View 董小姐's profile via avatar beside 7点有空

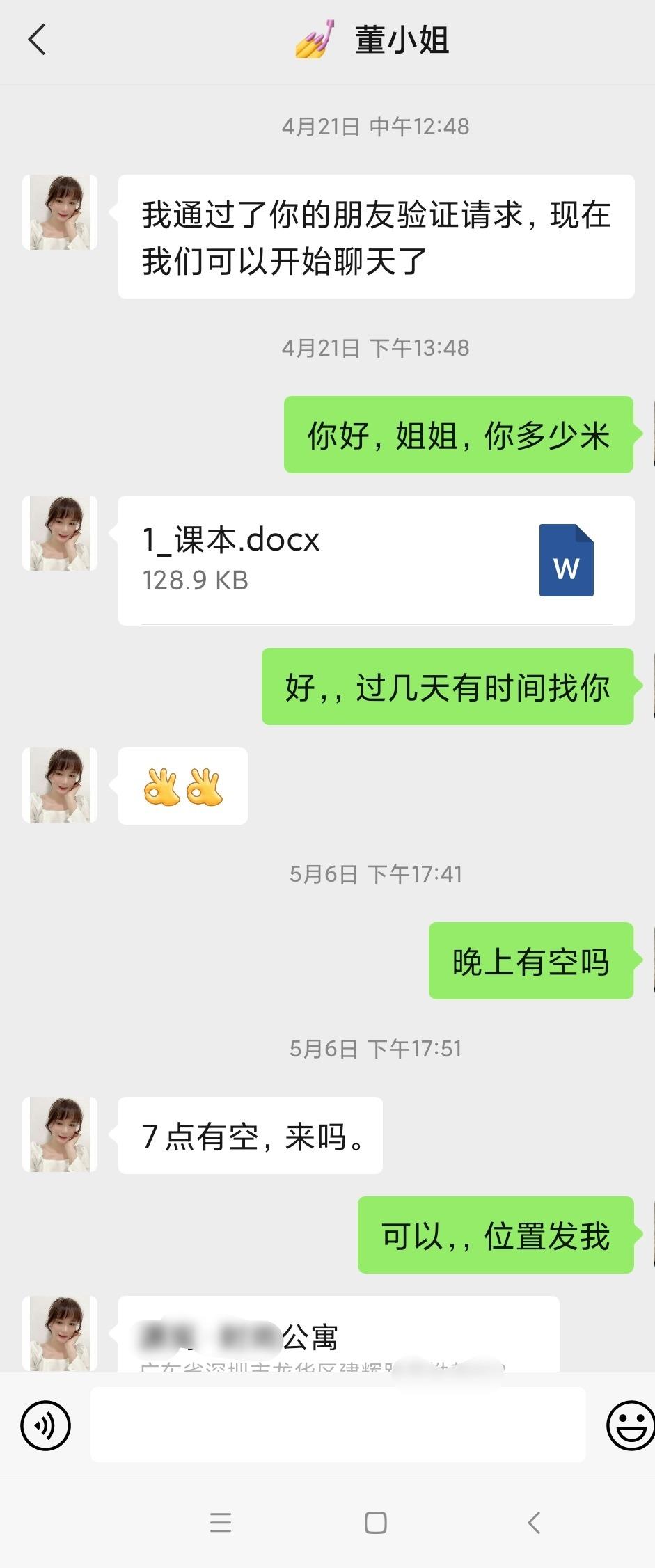pos(60,1134)
